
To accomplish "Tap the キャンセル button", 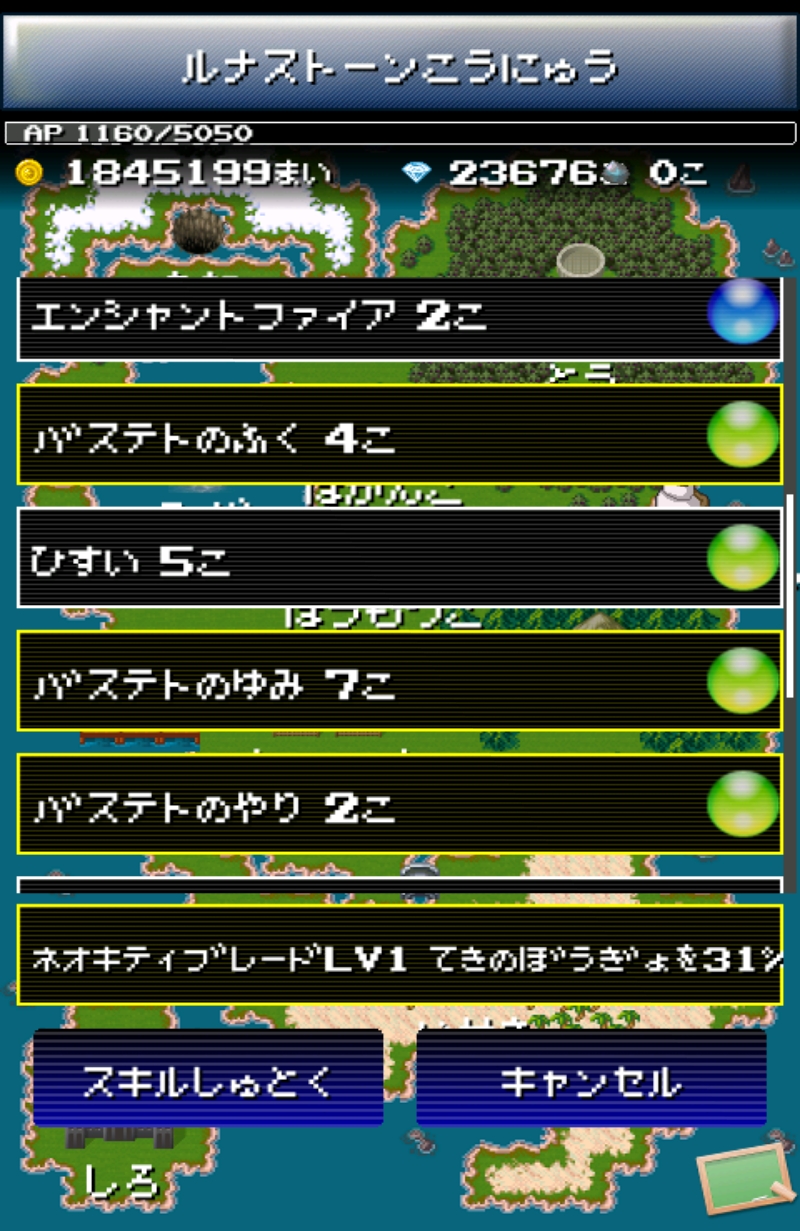I will (x=591, y=1079).
